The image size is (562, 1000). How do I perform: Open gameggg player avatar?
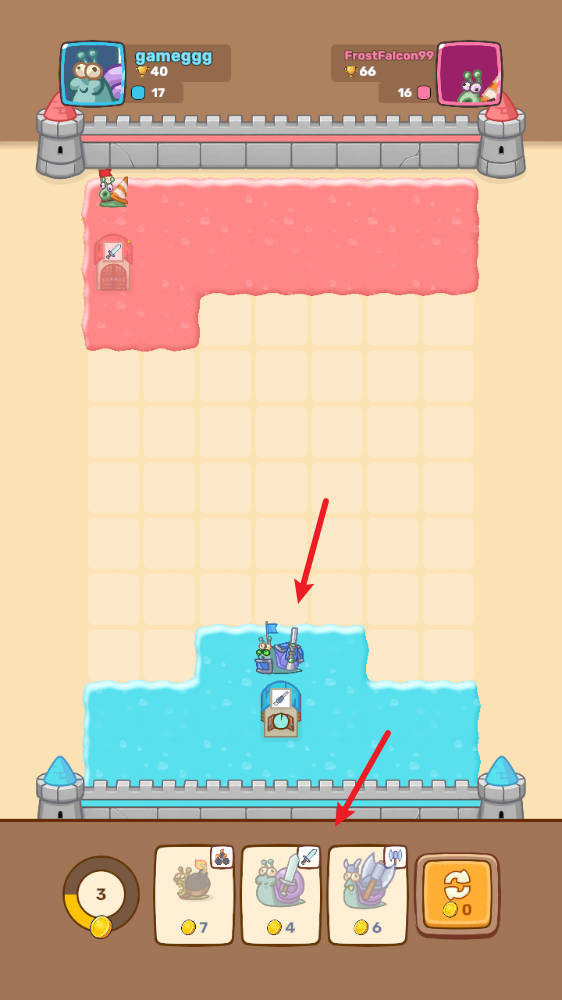point(92,73)
